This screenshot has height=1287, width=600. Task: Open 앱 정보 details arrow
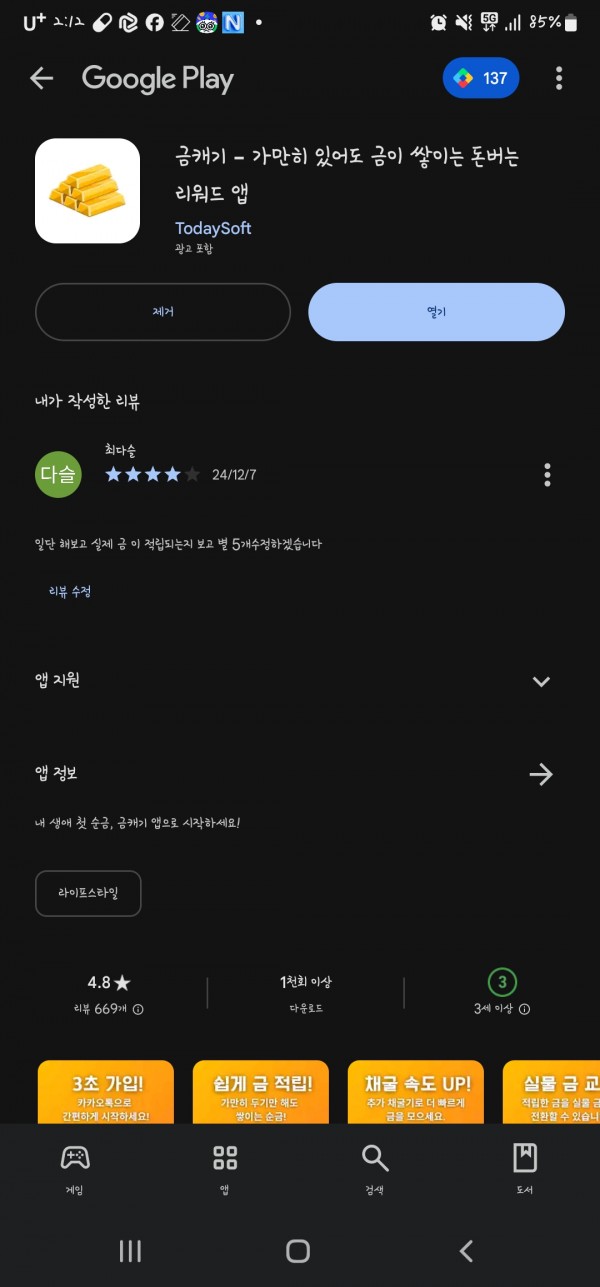(x=541, y=774)
